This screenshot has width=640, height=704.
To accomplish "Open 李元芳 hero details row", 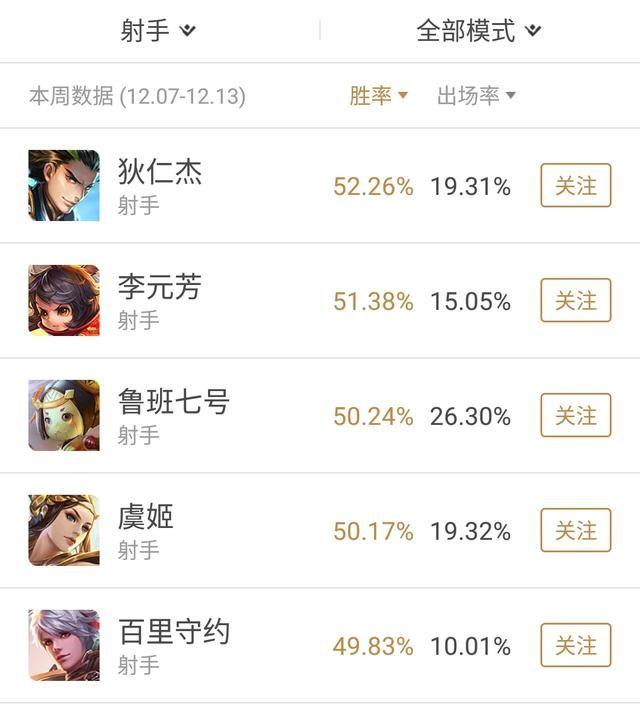I will coord(160,300).
